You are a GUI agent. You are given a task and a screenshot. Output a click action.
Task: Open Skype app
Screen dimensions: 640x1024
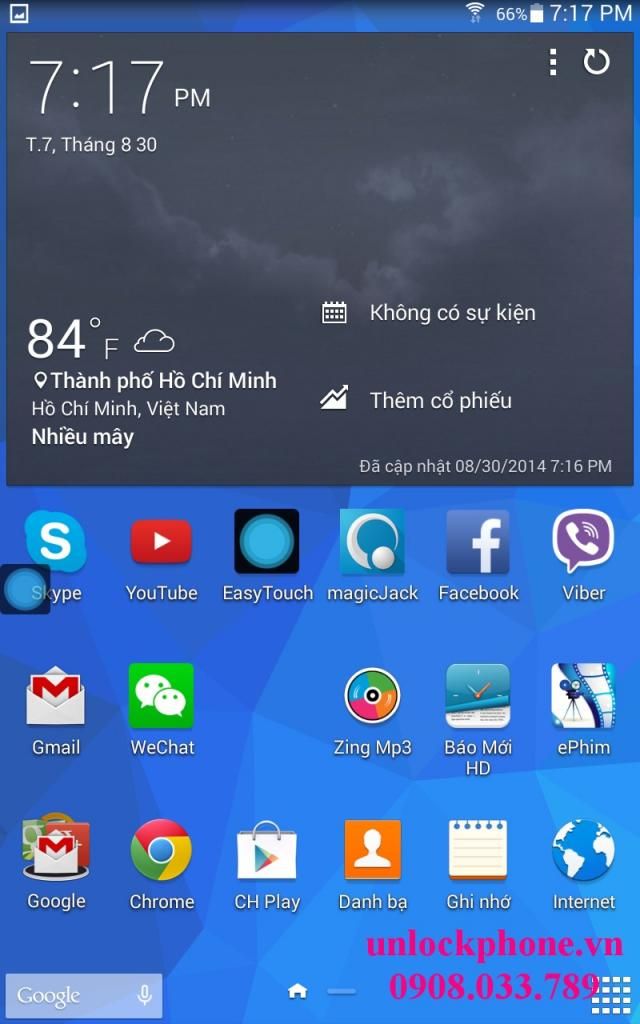click(56, 541)
